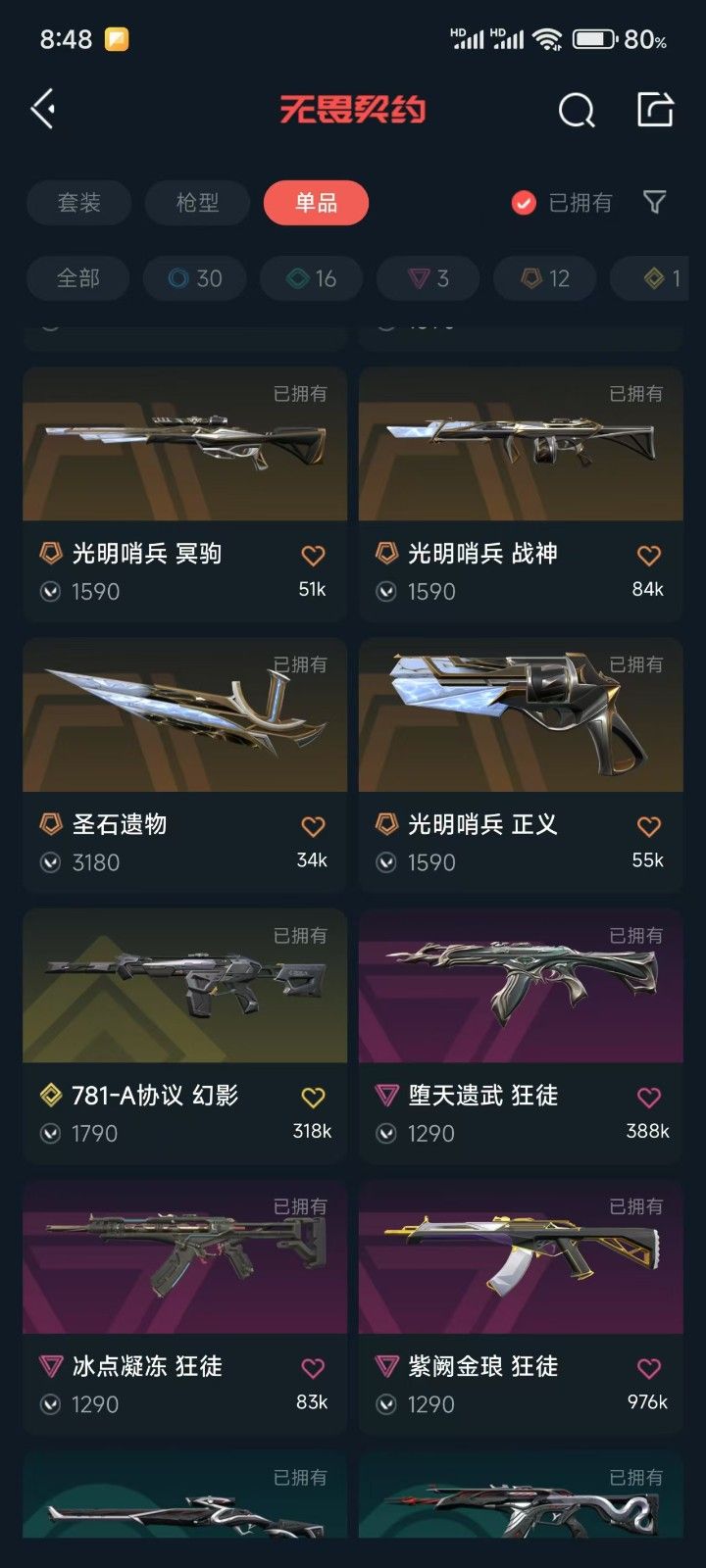This screenshot has height=1568, width=706.
Task: Open the 781-A协议 幻影 card
Action: 184,1036
